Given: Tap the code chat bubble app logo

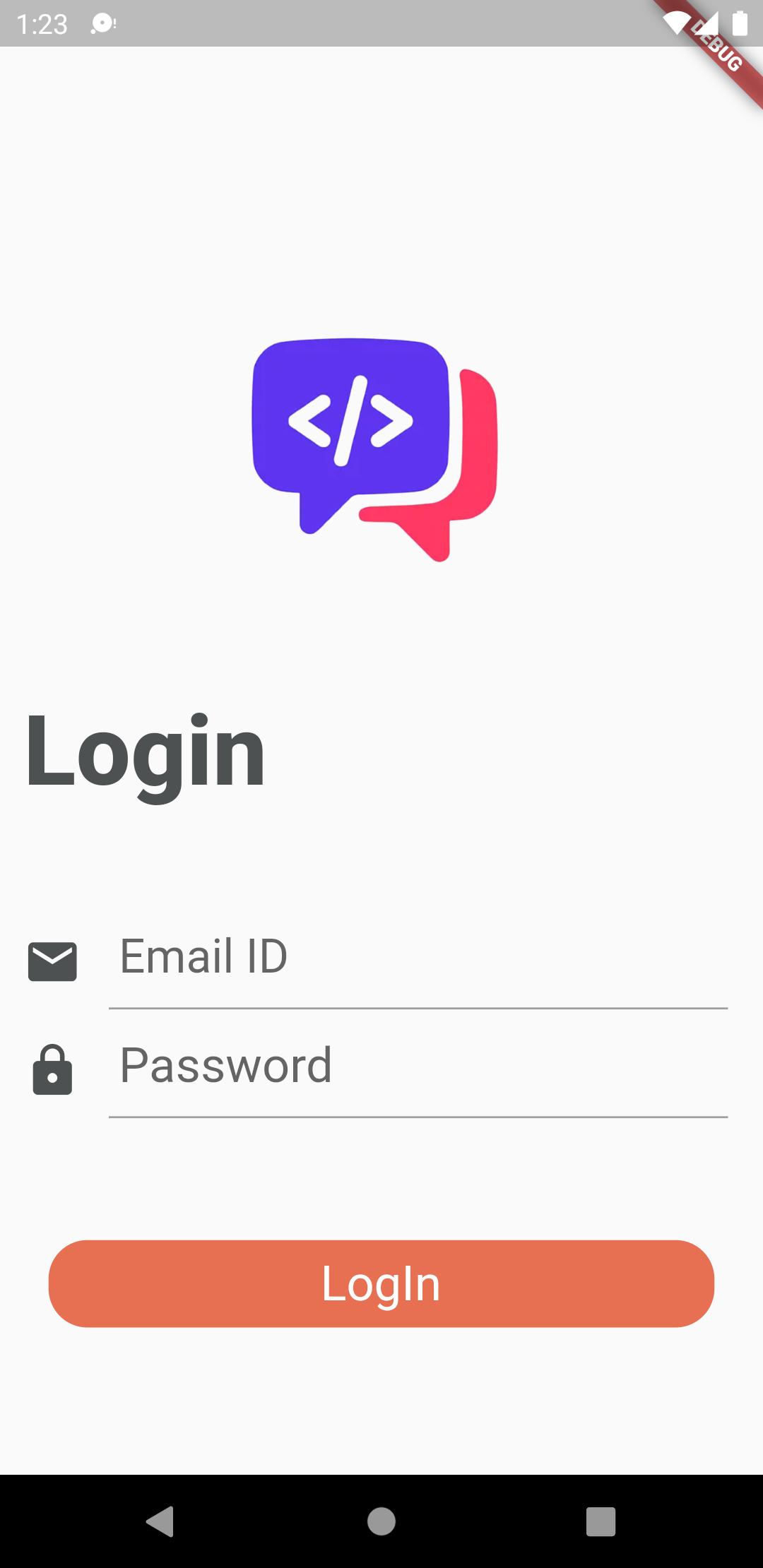Looking at the screenshot, I should click(374, 445).
